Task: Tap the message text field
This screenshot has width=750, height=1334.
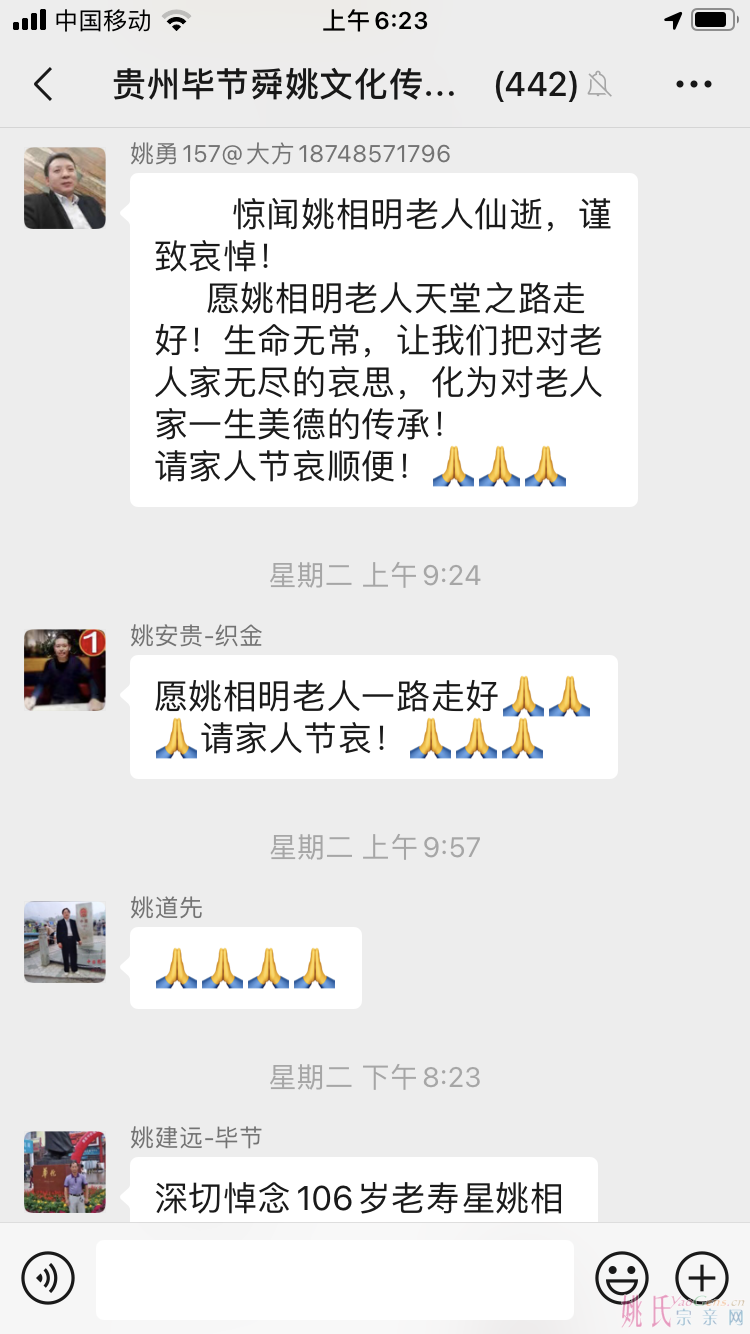Action: coord(335,1278)
